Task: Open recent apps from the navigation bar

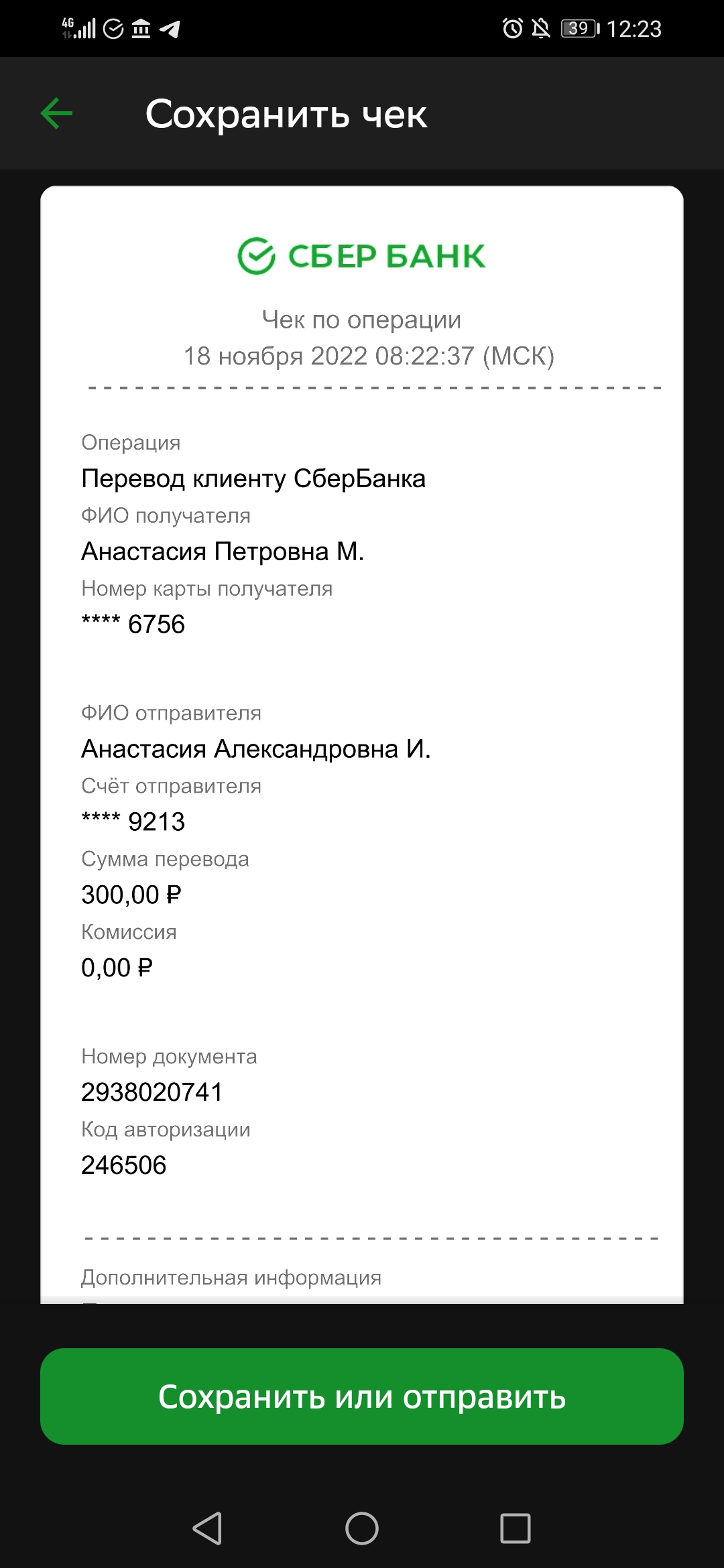Action: (516, 1528)
